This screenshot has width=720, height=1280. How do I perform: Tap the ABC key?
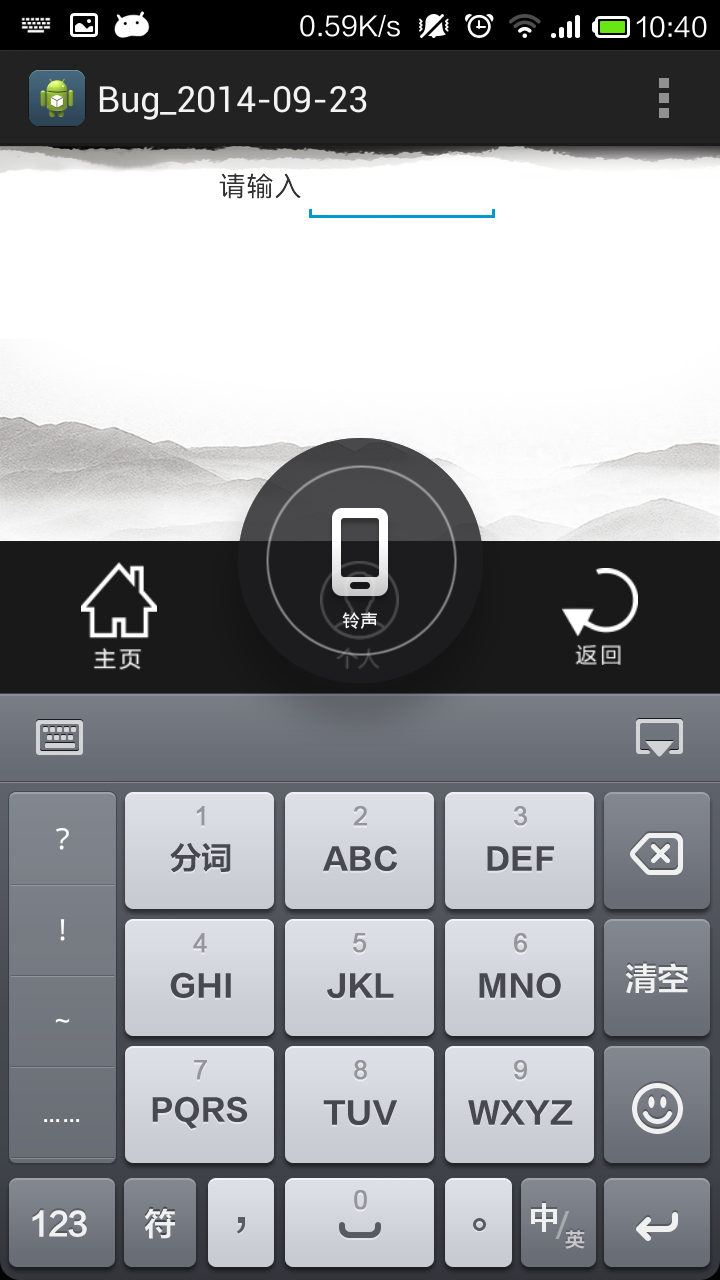359,851
